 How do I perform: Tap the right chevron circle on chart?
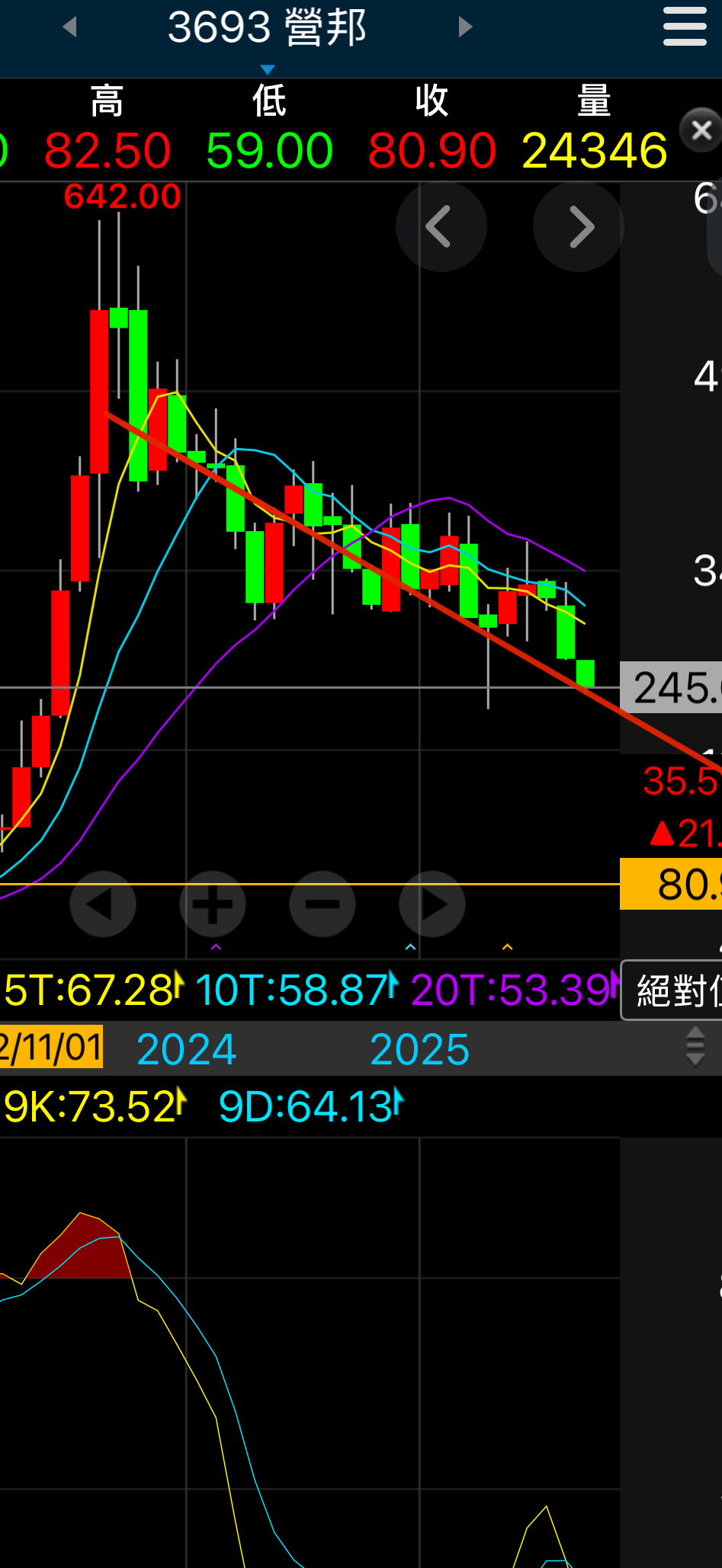pyautogui.click(x=579, y=226)
